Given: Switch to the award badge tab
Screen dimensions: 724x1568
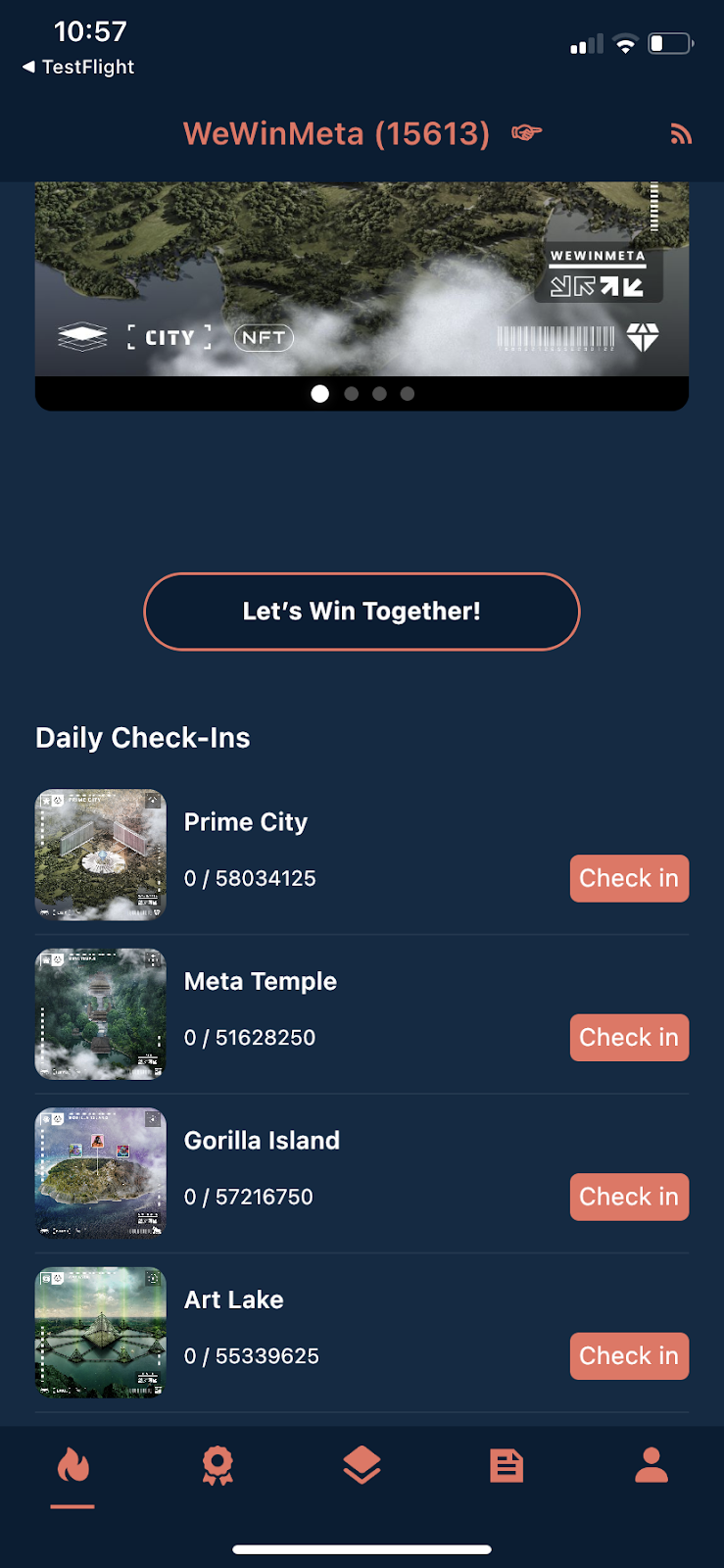Looking at the screenshot, I should (217, 1466).
